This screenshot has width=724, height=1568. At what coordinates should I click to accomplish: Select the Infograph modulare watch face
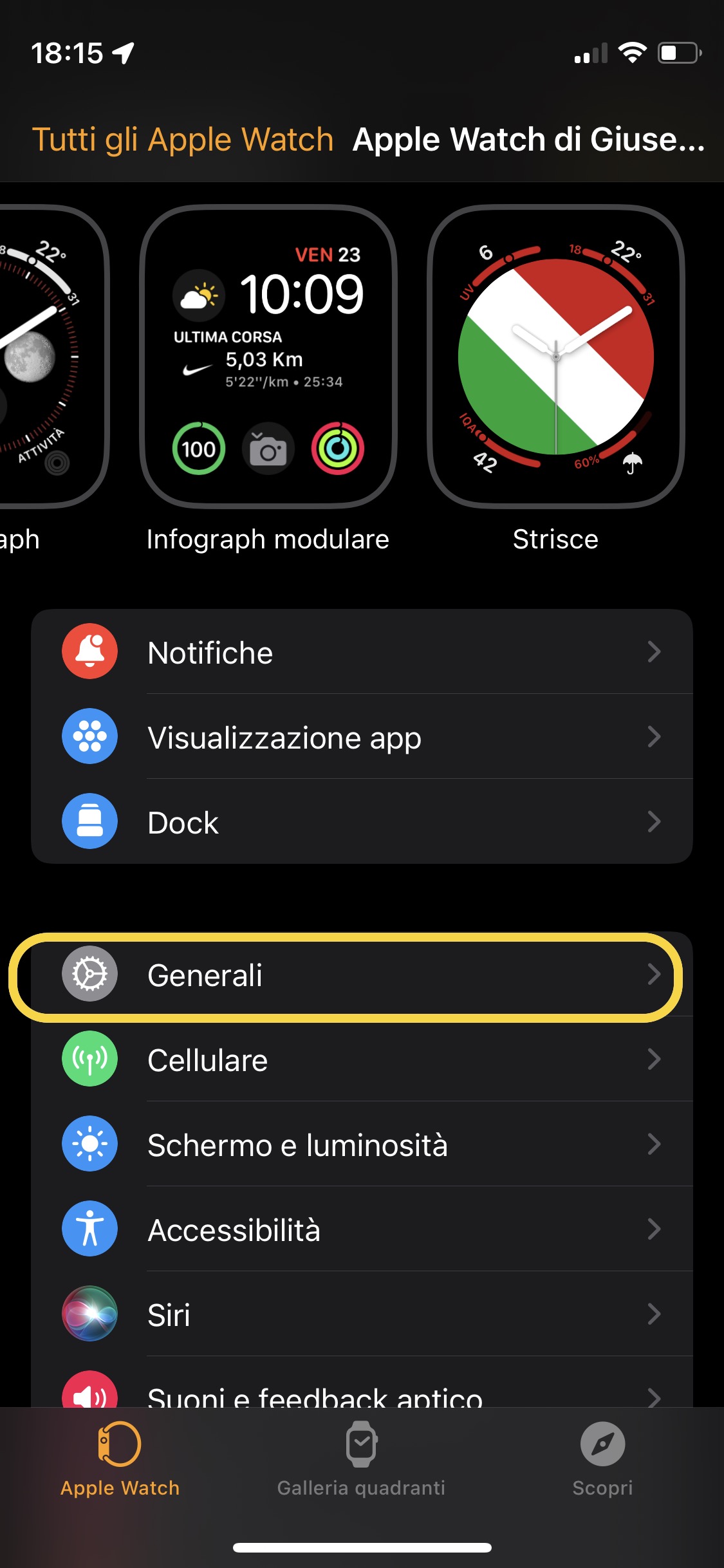[x=268, y=356]
